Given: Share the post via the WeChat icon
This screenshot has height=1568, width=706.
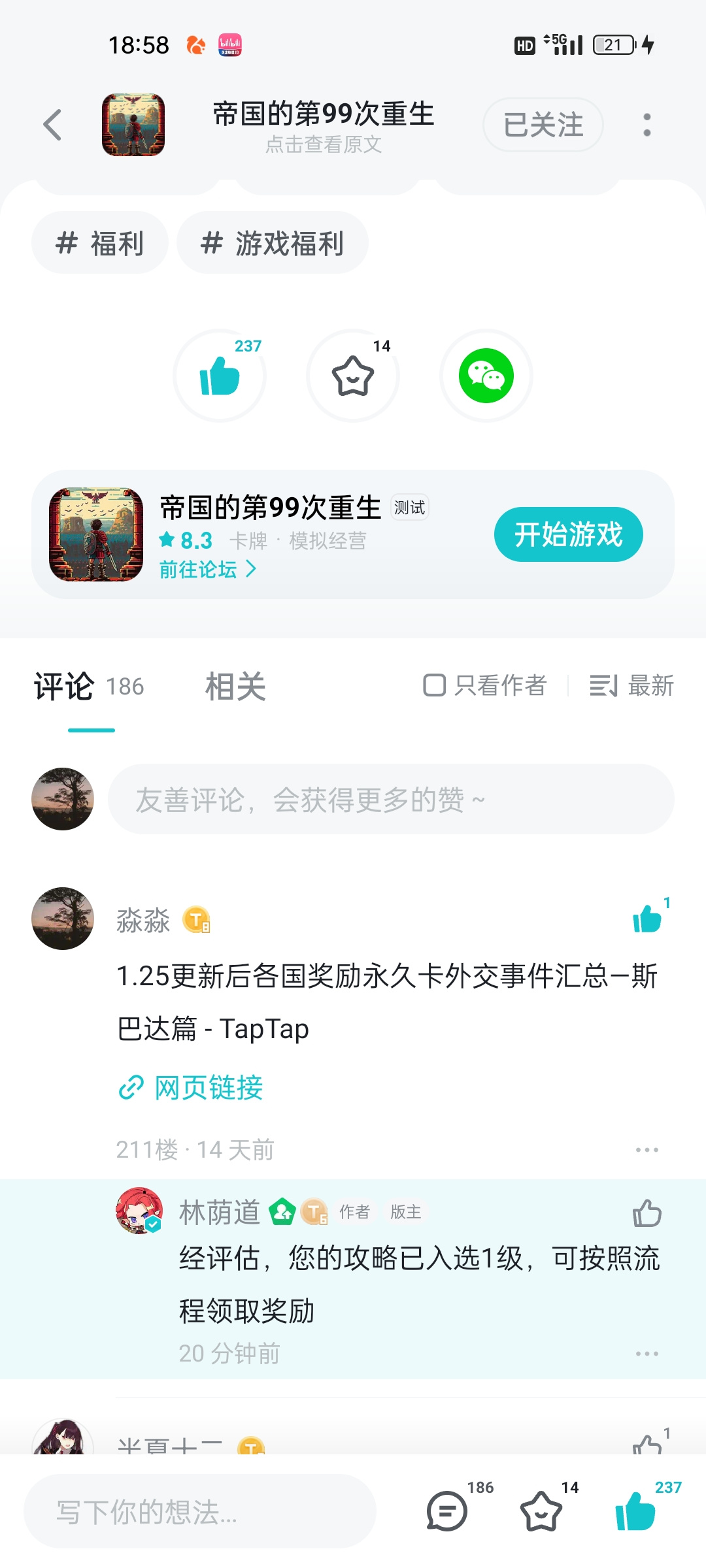Looking at the screenshot, I should [x=486, y=376].
